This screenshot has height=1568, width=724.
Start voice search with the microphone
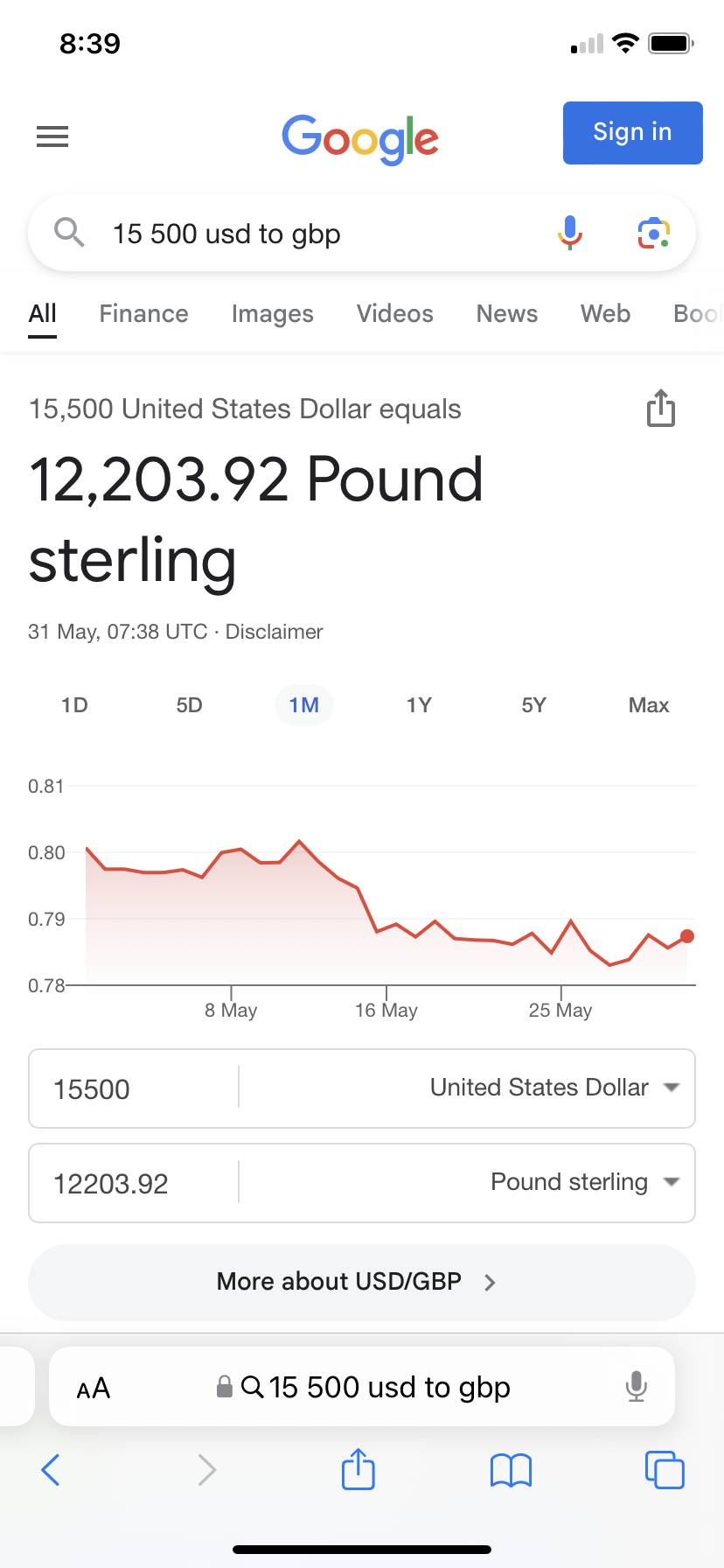coord(570,233)
